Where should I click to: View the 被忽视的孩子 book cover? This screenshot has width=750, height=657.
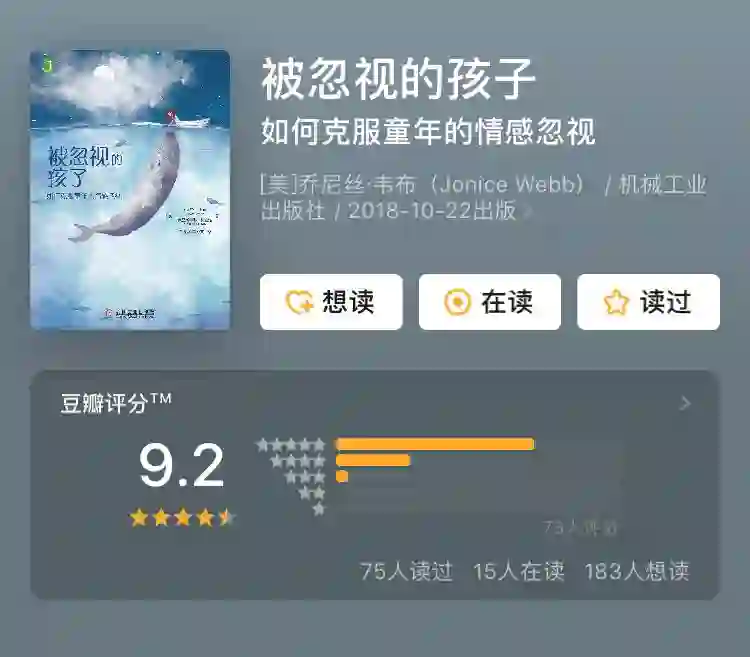point(130,190)
